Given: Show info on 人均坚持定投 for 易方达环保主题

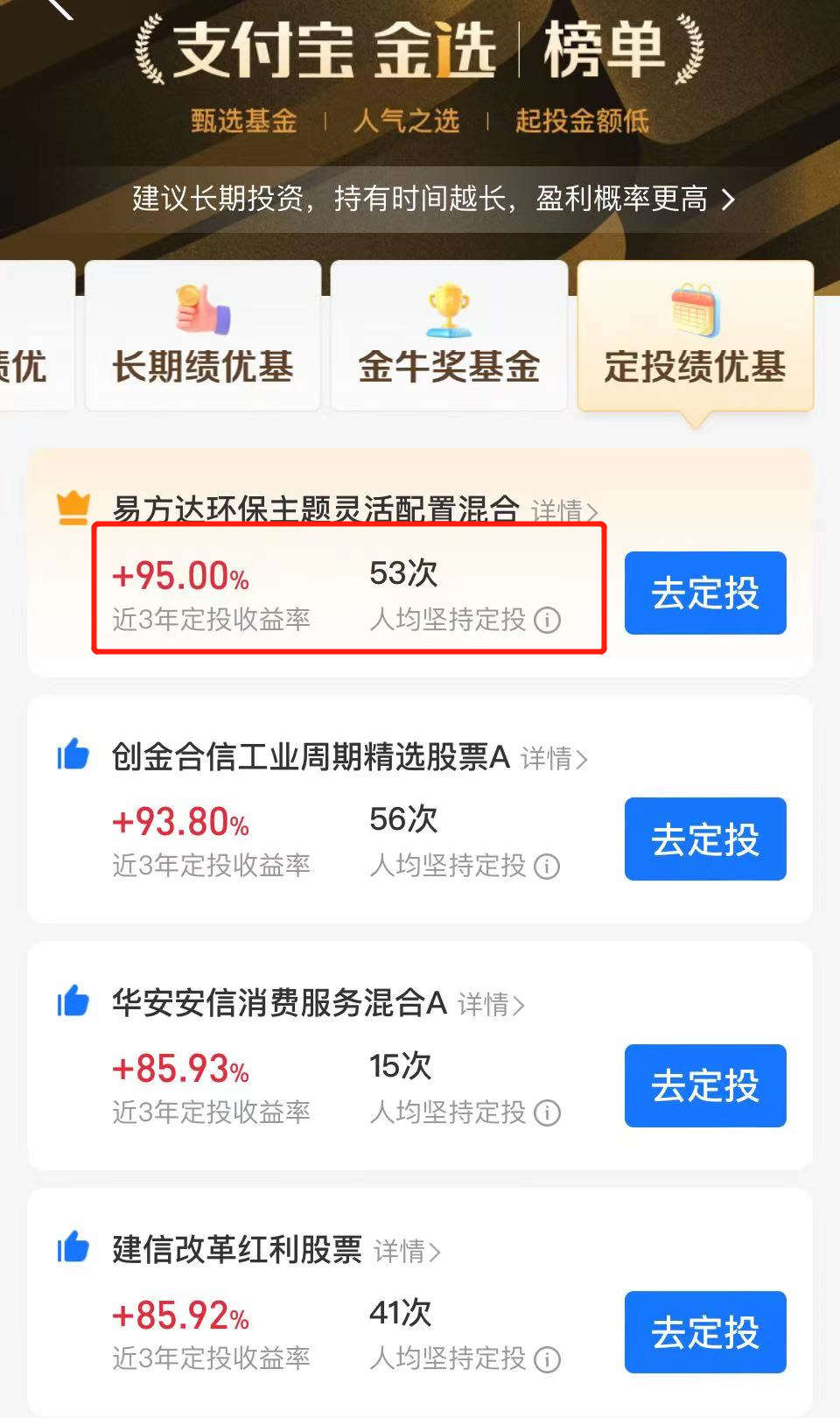Looking at the screenshot, I should [548, 621].
